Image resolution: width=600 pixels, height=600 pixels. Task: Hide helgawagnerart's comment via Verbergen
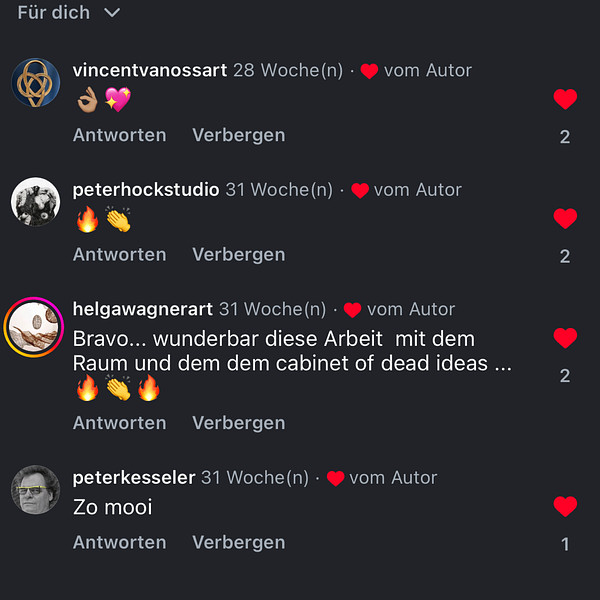[x=238, y=423]
